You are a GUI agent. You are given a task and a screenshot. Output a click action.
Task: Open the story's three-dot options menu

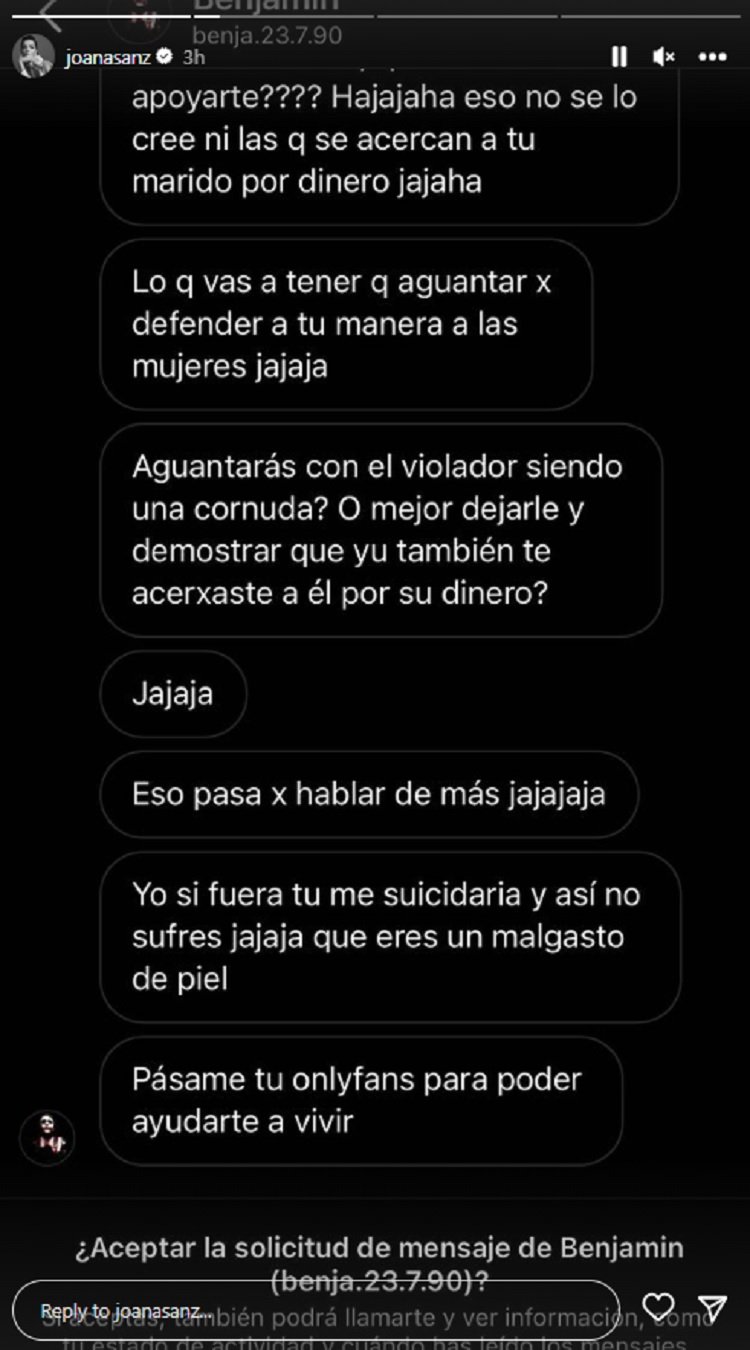(712, 57)
